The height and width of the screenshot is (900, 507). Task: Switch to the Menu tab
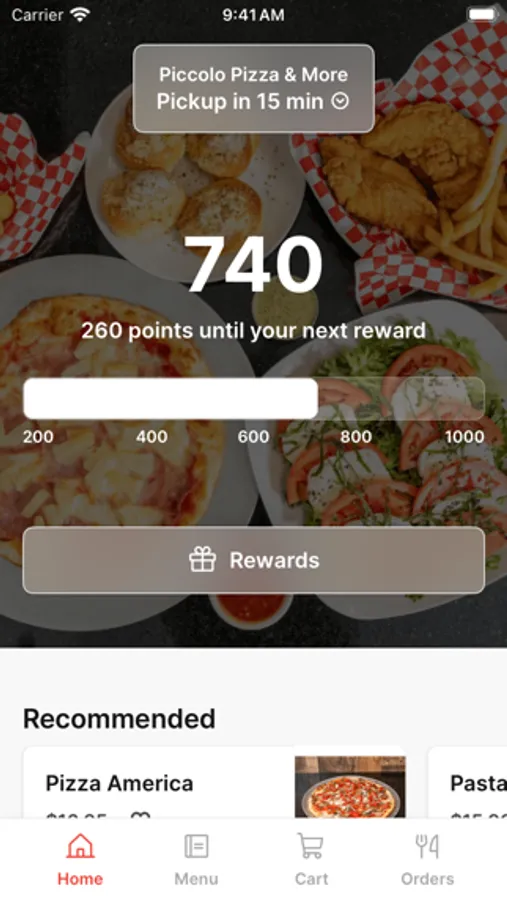(x=196, y=860)
